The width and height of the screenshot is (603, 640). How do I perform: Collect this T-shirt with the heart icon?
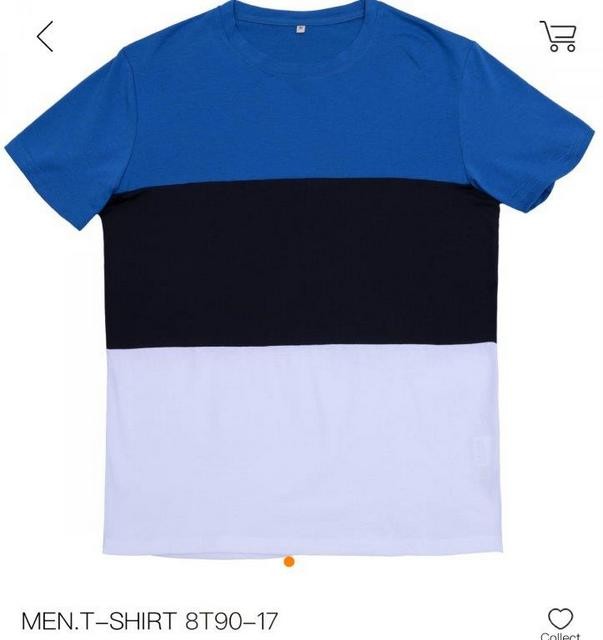pyautogui.click(x=560, y=620)
